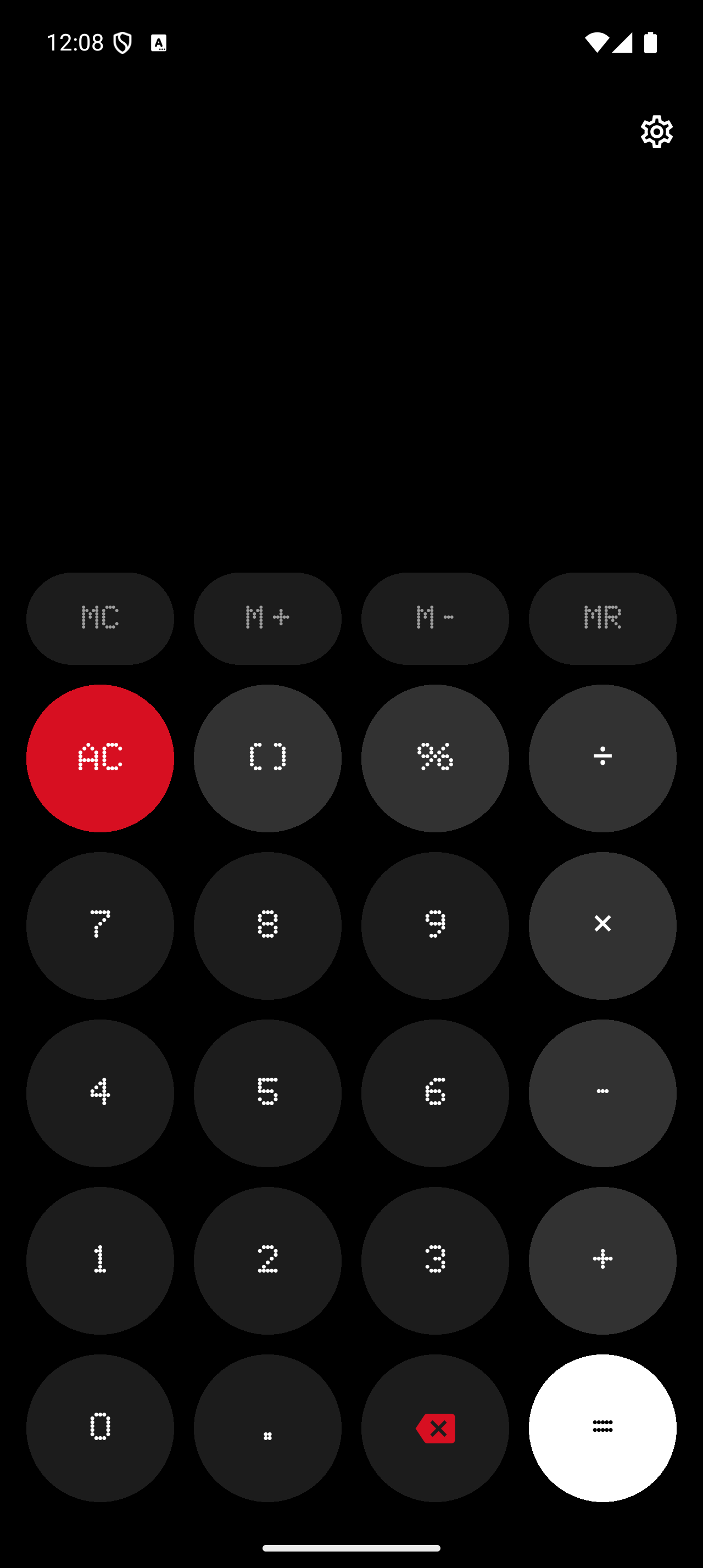Tap number 9
The width and height of the screenshot is (703, 1568).
pyautogui.click(x=434, y=925)
